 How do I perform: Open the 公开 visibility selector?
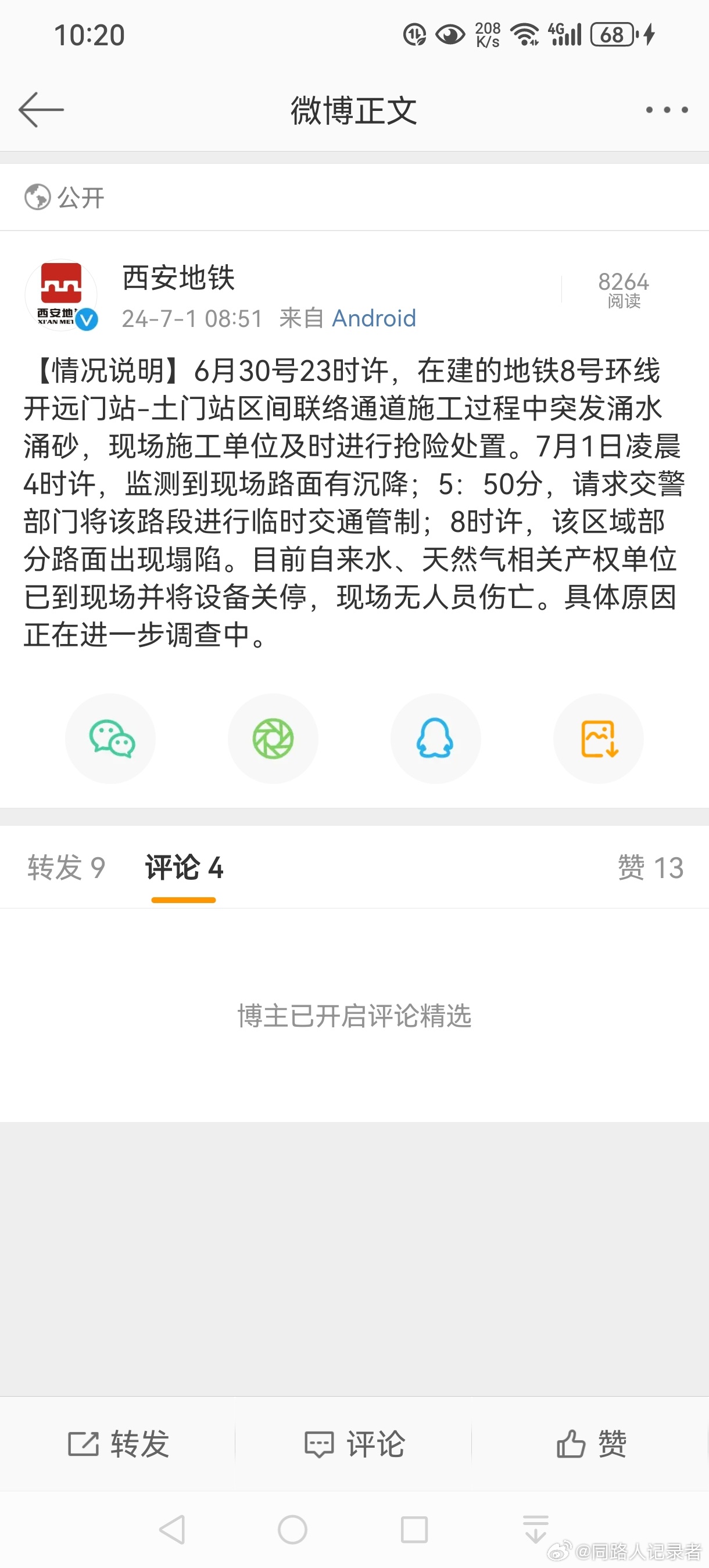point(64,196)
